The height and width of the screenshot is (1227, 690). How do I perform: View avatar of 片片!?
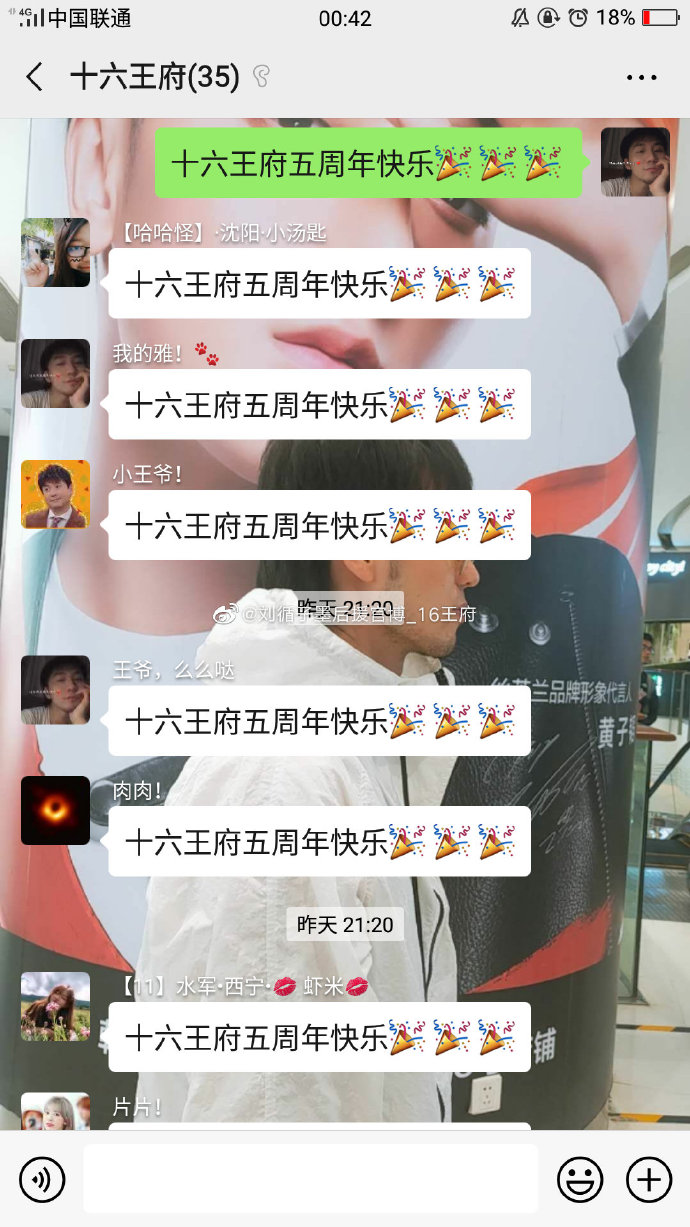55,1110
